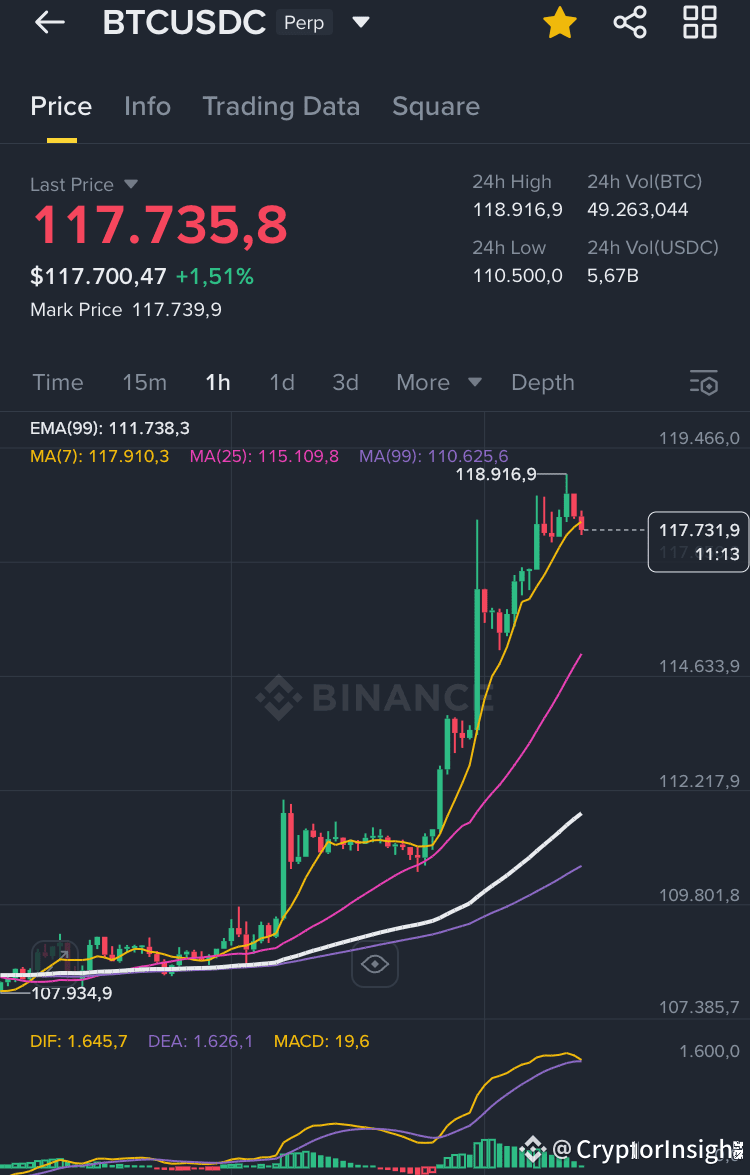Toggle chart indicators with the eye icon
This screenshot has width=750, height=1175.
point(374,963)
